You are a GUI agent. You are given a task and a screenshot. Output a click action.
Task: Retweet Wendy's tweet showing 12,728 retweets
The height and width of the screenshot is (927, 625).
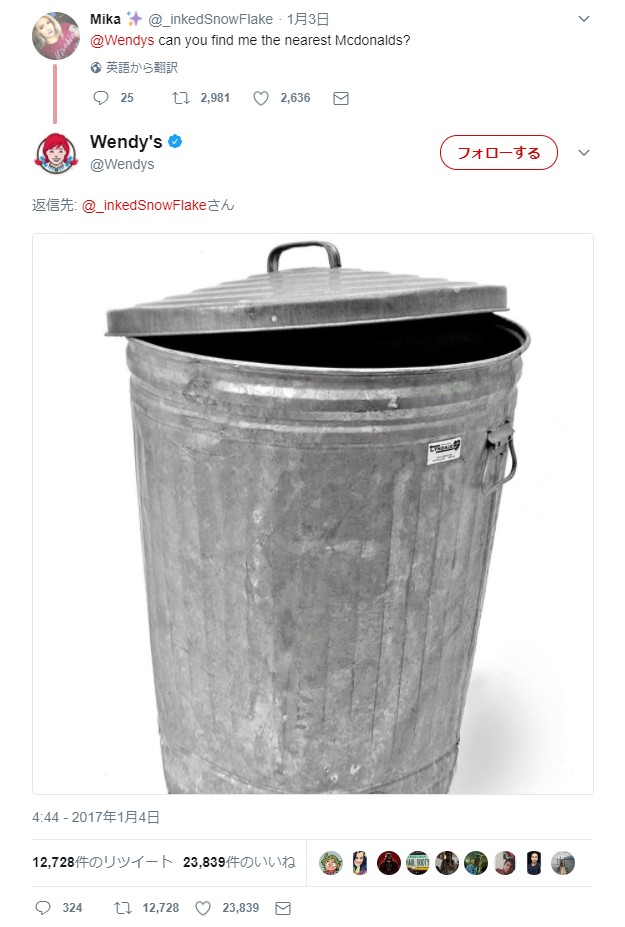coord(124,908)
